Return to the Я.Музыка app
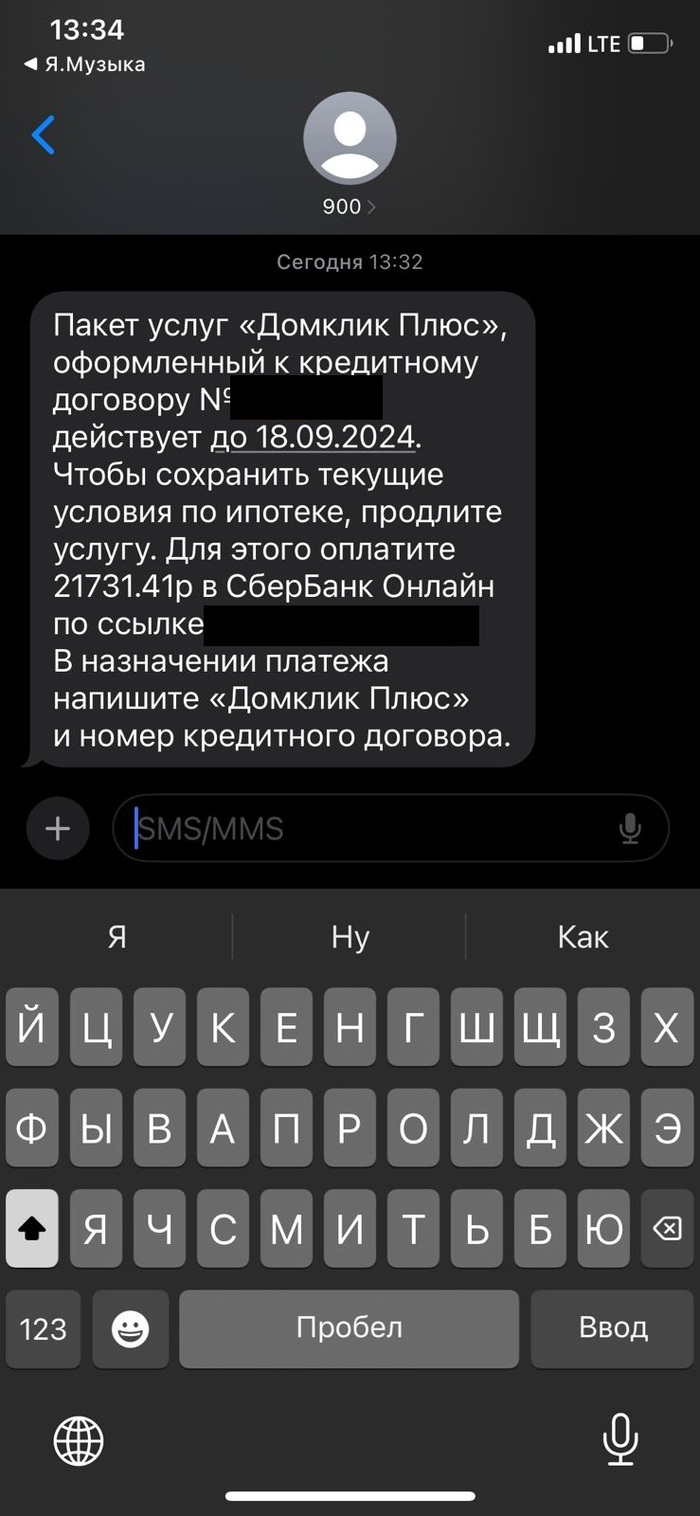700x1516 pixels. 85,64
